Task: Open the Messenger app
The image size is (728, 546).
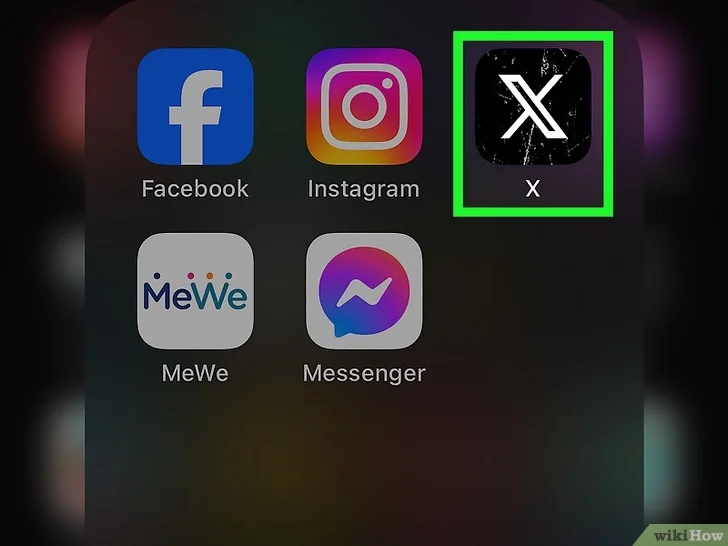Action: pyautogui.click(x=364, y=291)
